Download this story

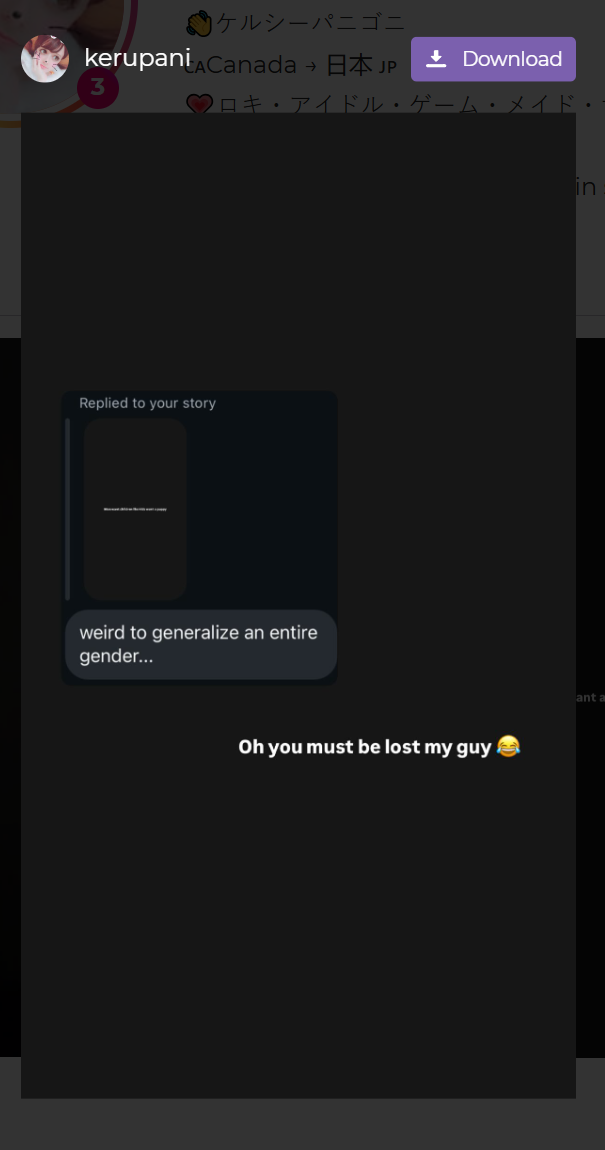click(x=493, y=59)
